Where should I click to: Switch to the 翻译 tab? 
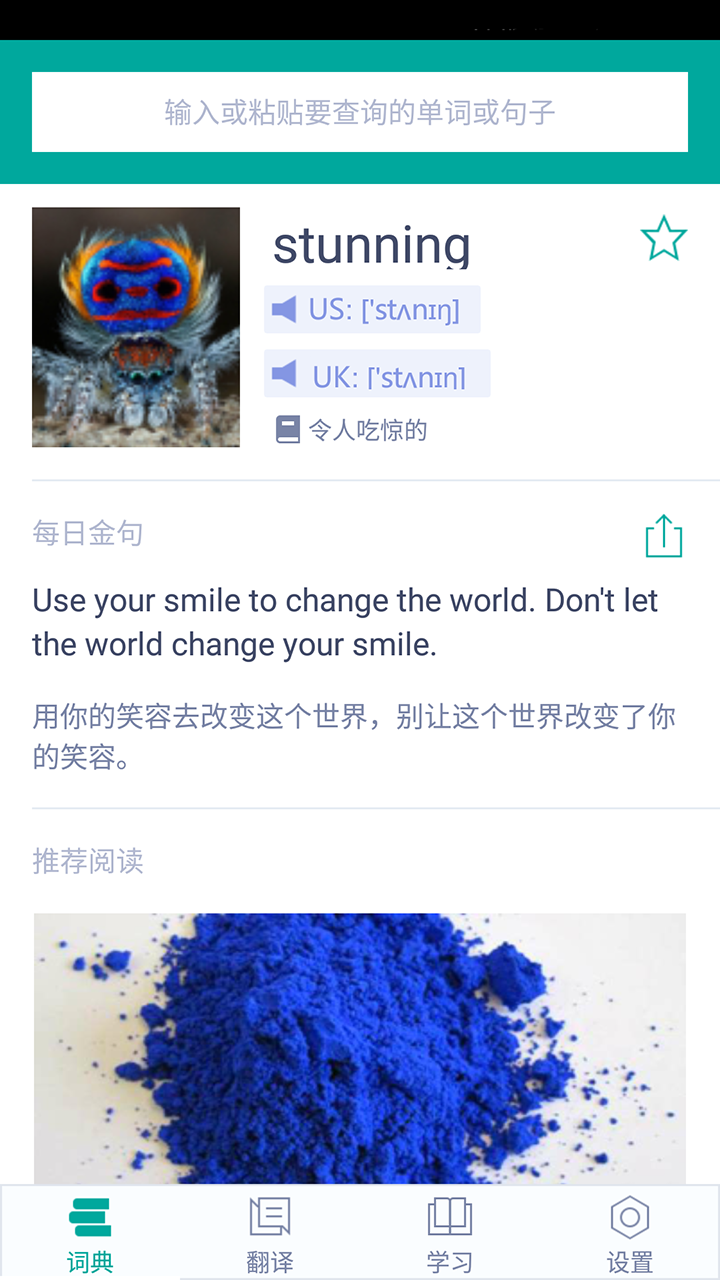(x=270, y=1230)
